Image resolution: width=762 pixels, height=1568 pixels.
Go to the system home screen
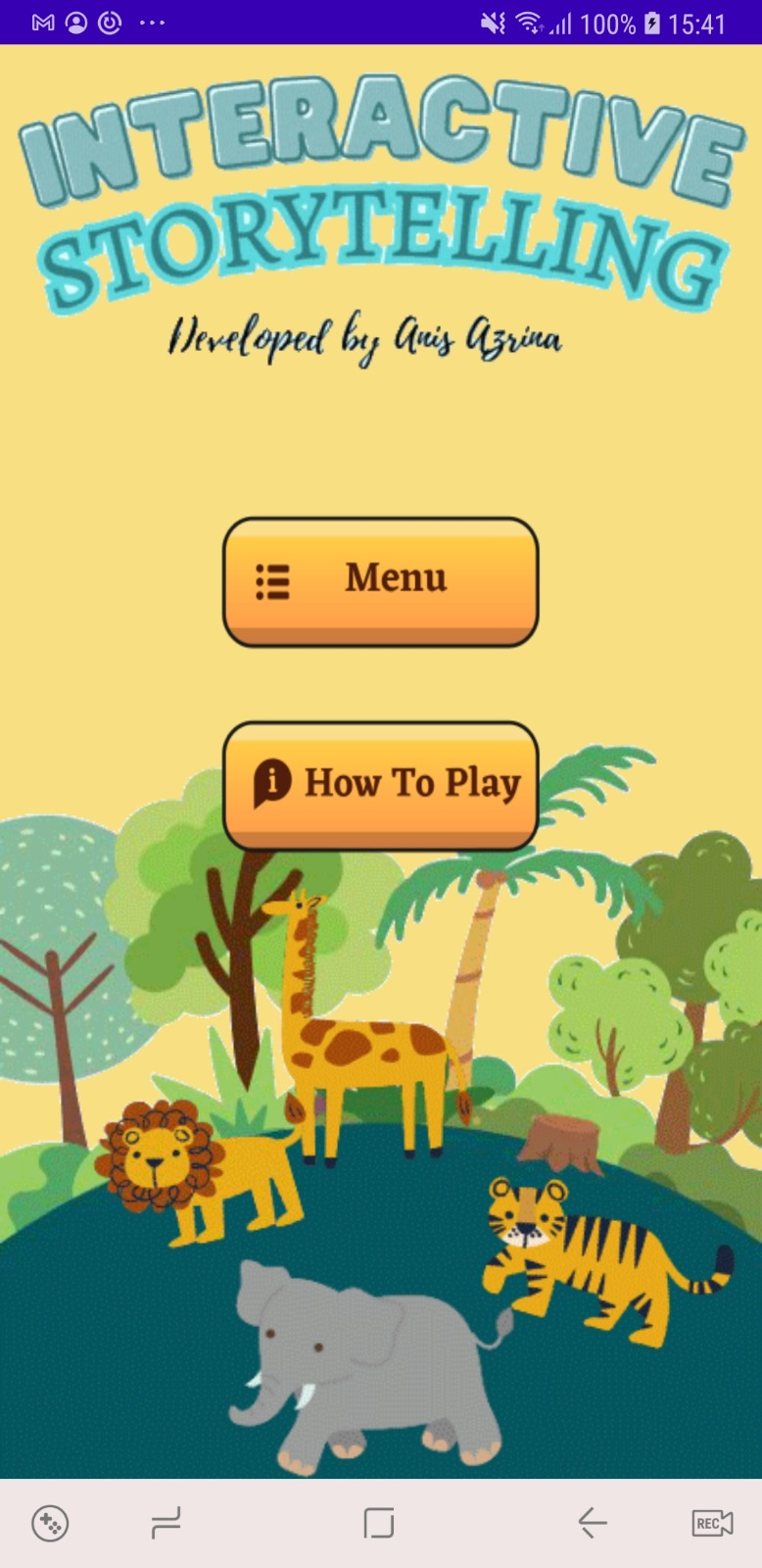click(x=379, y=1523)
